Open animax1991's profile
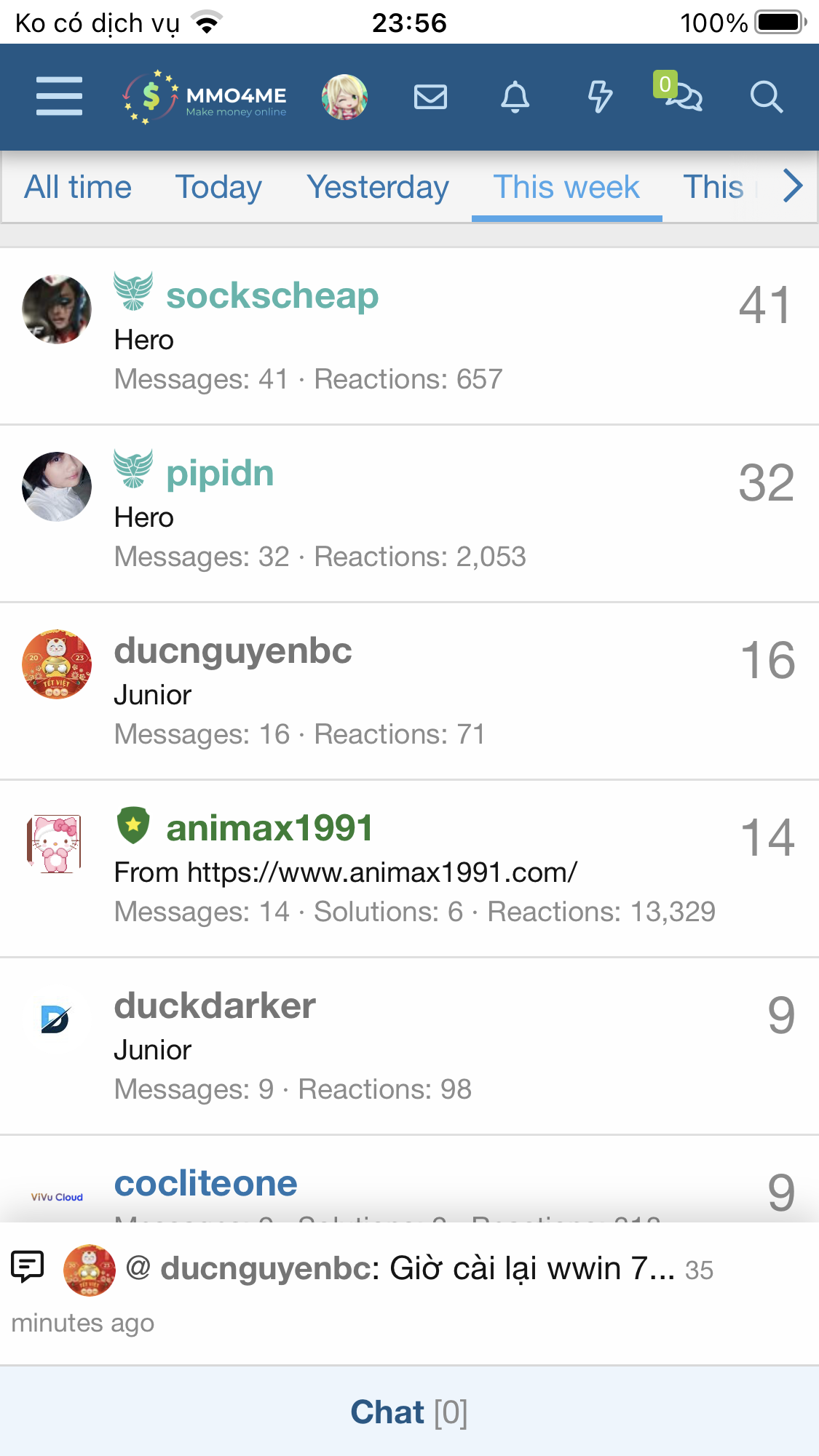The image size is (819, 1456). pos(269,828)
